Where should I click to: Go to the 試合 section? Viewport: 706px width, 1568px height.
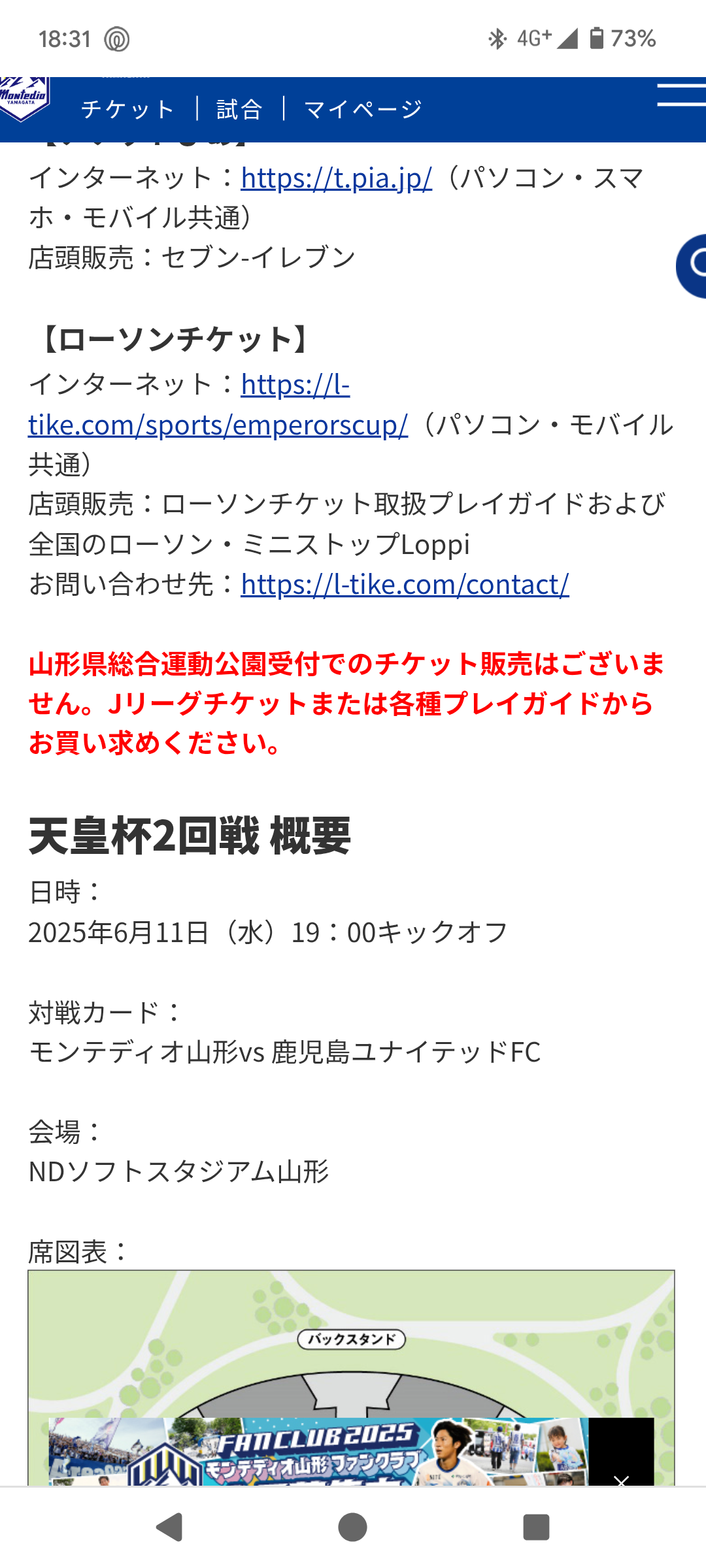(x=240, y=109)
